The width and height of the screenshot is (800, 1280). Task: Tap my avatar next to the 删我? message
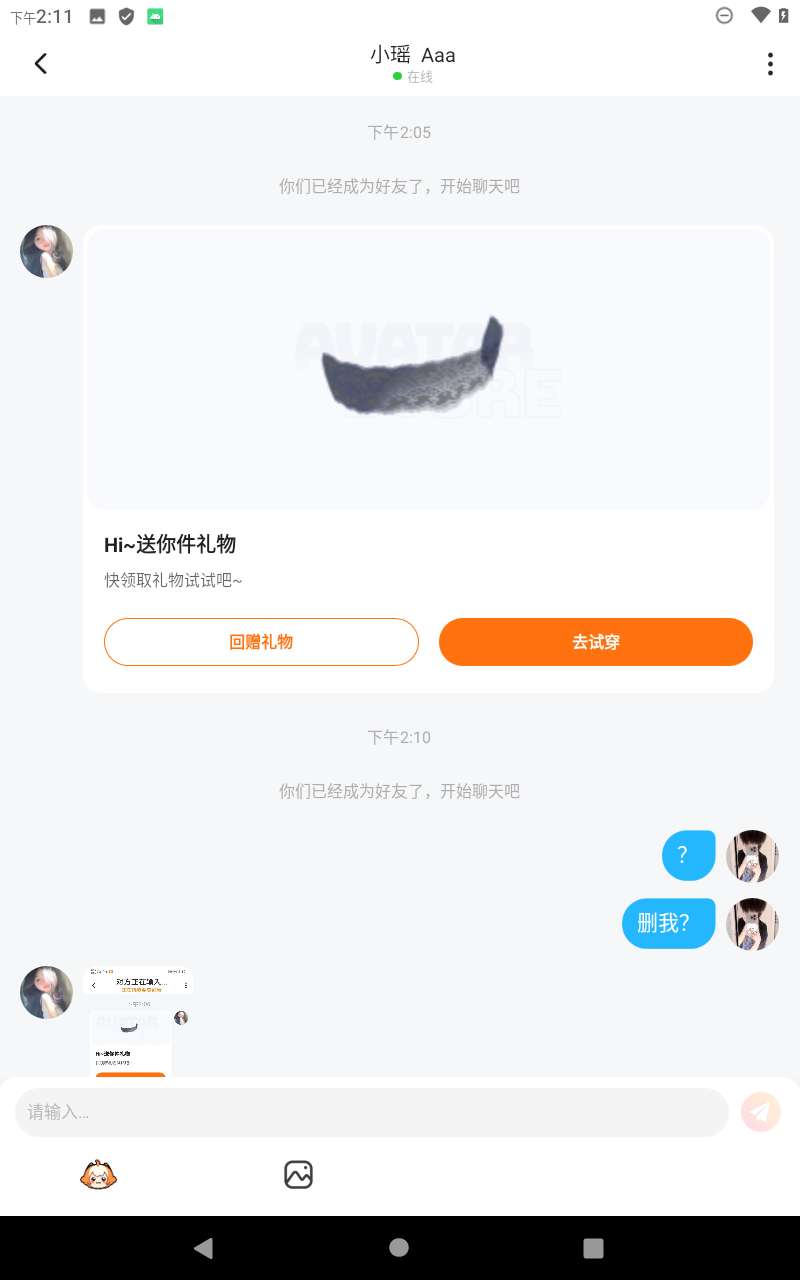pyautogui.click(x=751, y=923)
